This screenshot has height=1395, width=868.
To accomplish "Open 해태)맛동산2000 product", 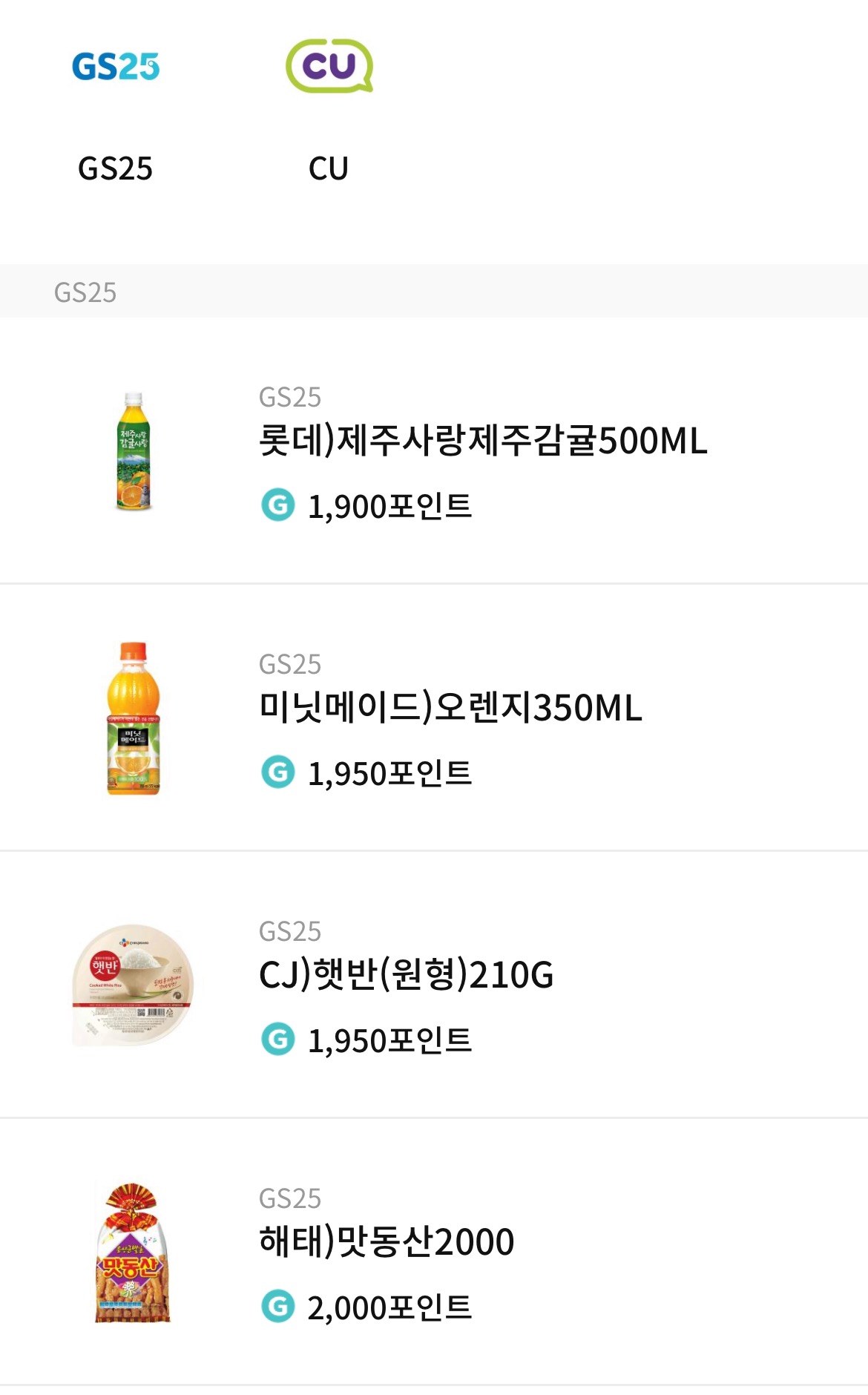I will 434,1252.
